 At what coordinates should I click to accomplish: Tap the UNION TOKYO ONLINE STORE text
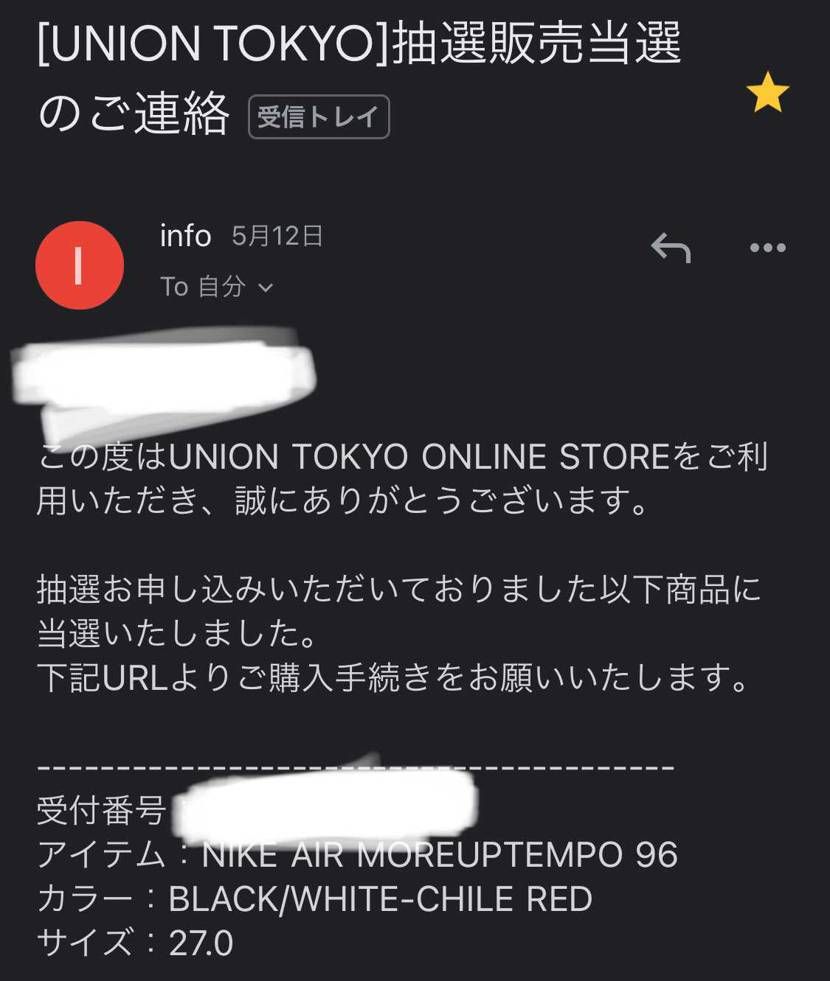pos(410,458)
